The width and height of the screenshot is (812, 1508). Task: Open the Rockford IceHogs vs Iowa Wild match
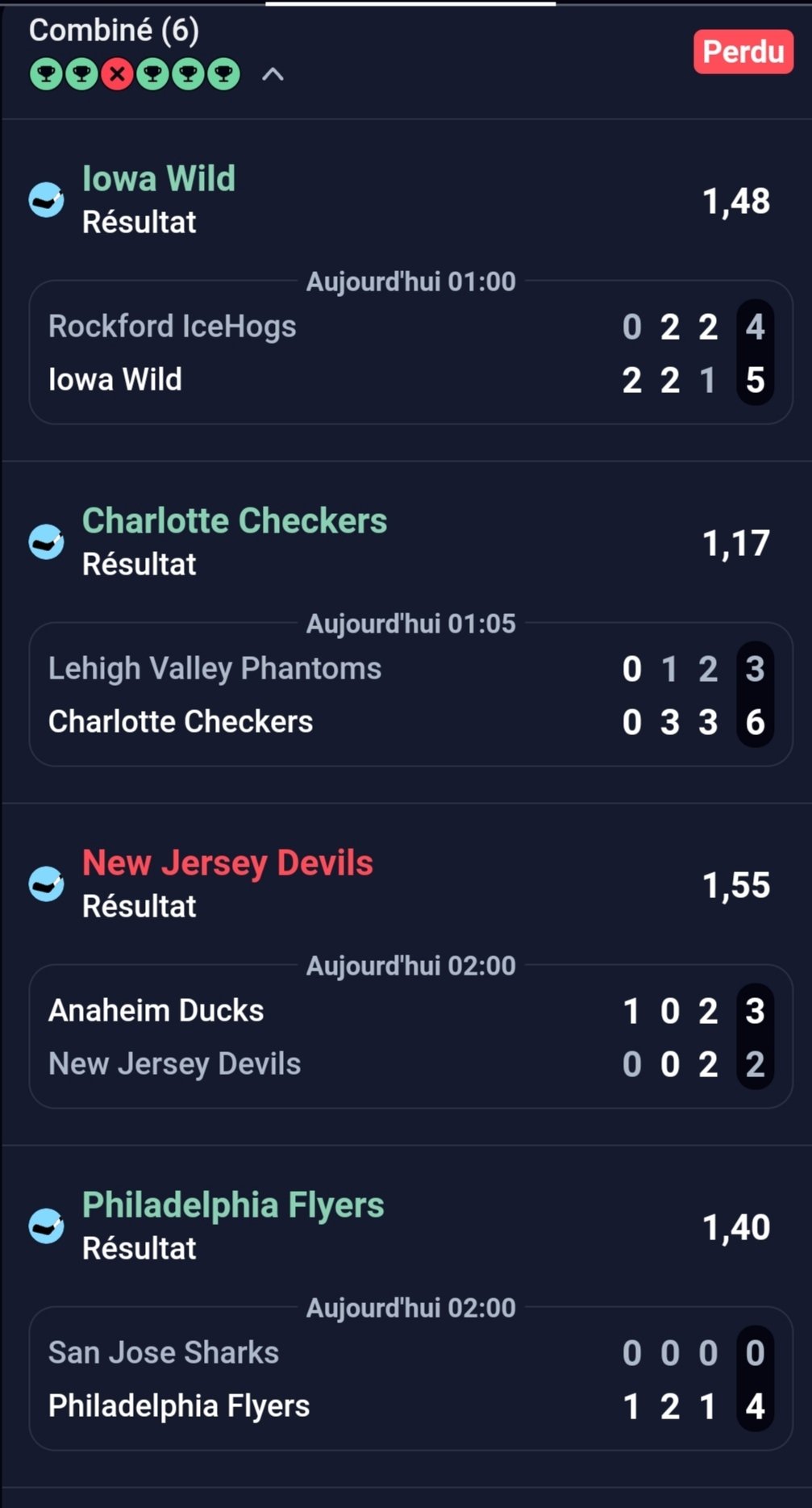pyautogui.click(x=410, y=352)
